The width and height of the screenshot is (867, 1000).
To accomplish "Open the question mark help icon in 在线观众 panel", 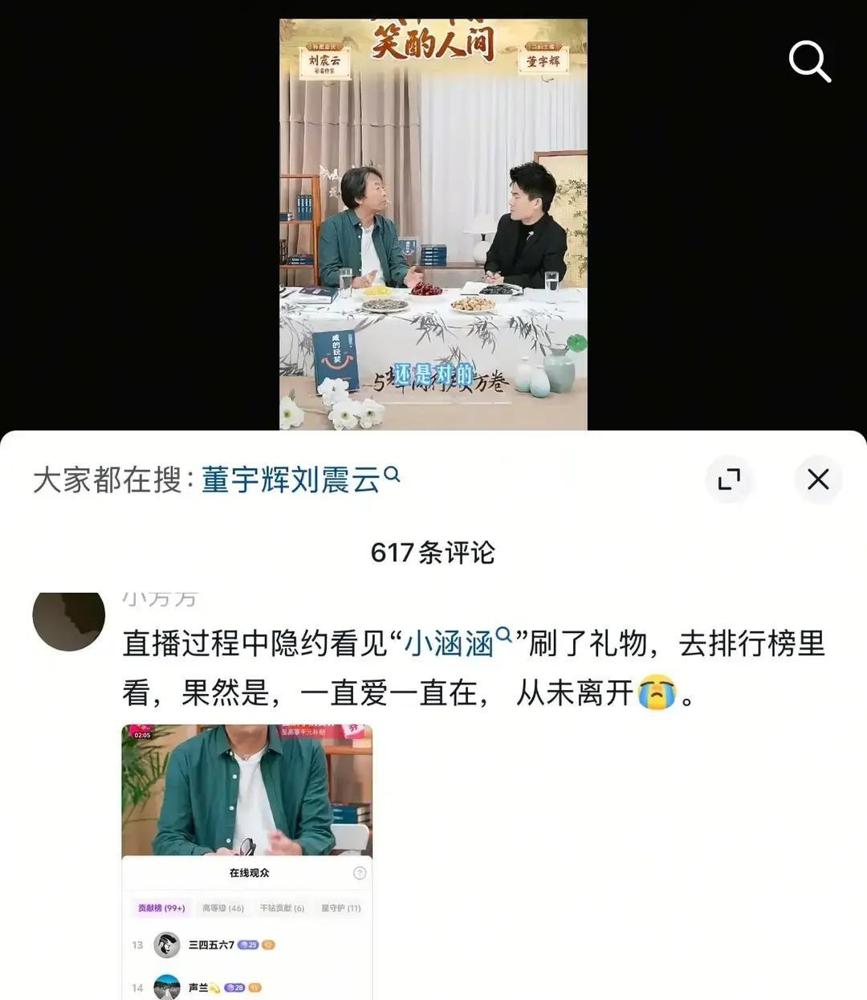I will pos(358,871).
